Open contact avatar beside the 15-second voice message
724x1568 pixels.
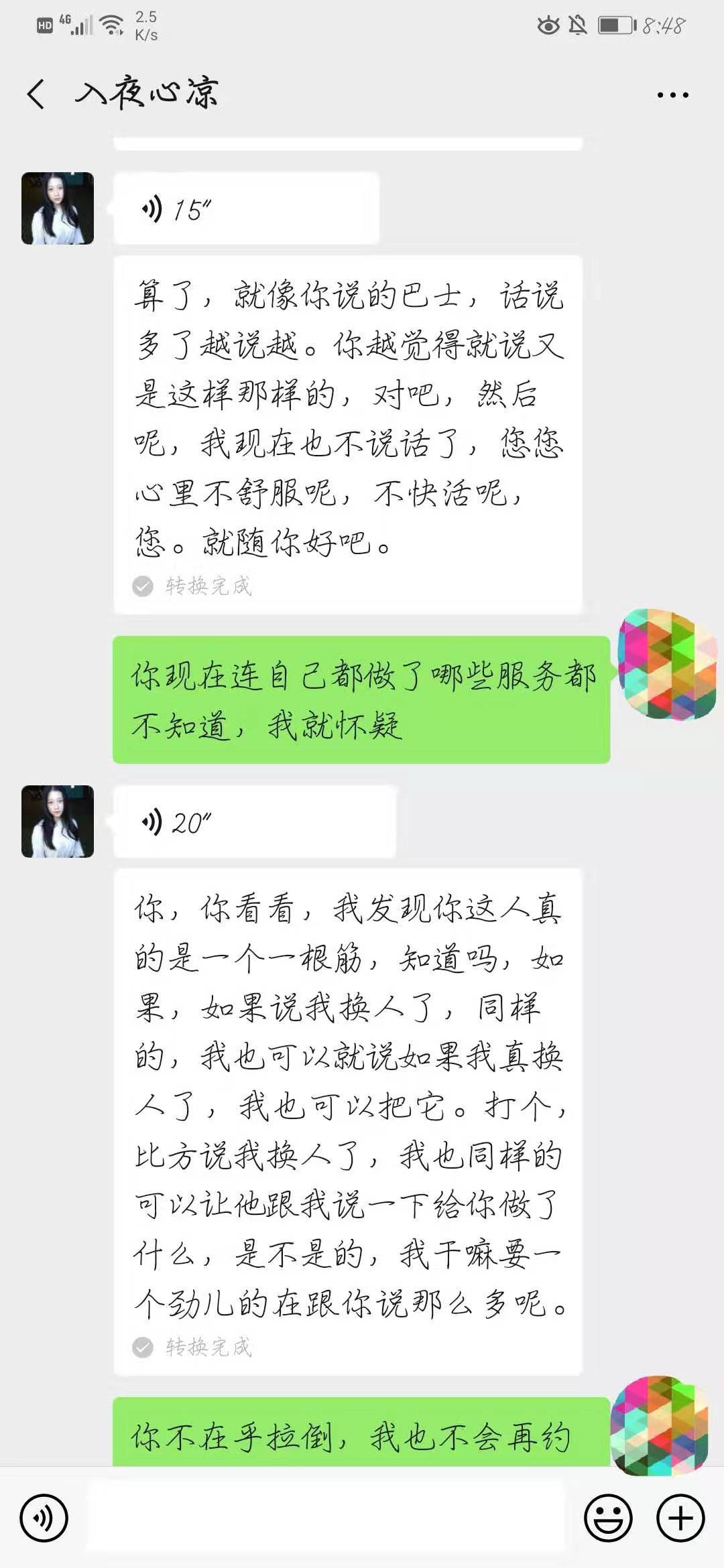[x=58, y=208]
